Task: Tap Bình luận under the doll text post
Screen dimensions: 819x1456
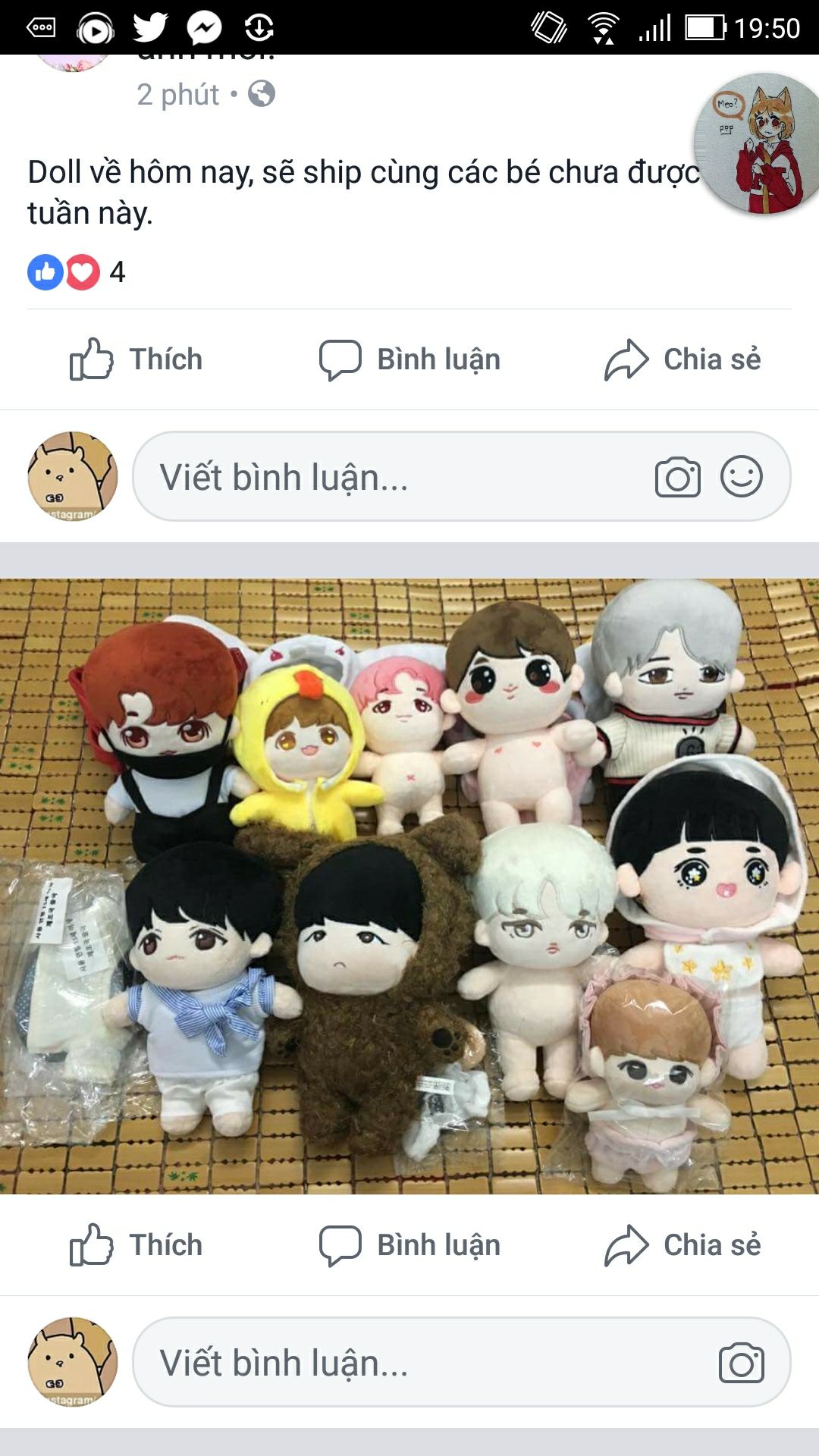Action: [409, 359]
